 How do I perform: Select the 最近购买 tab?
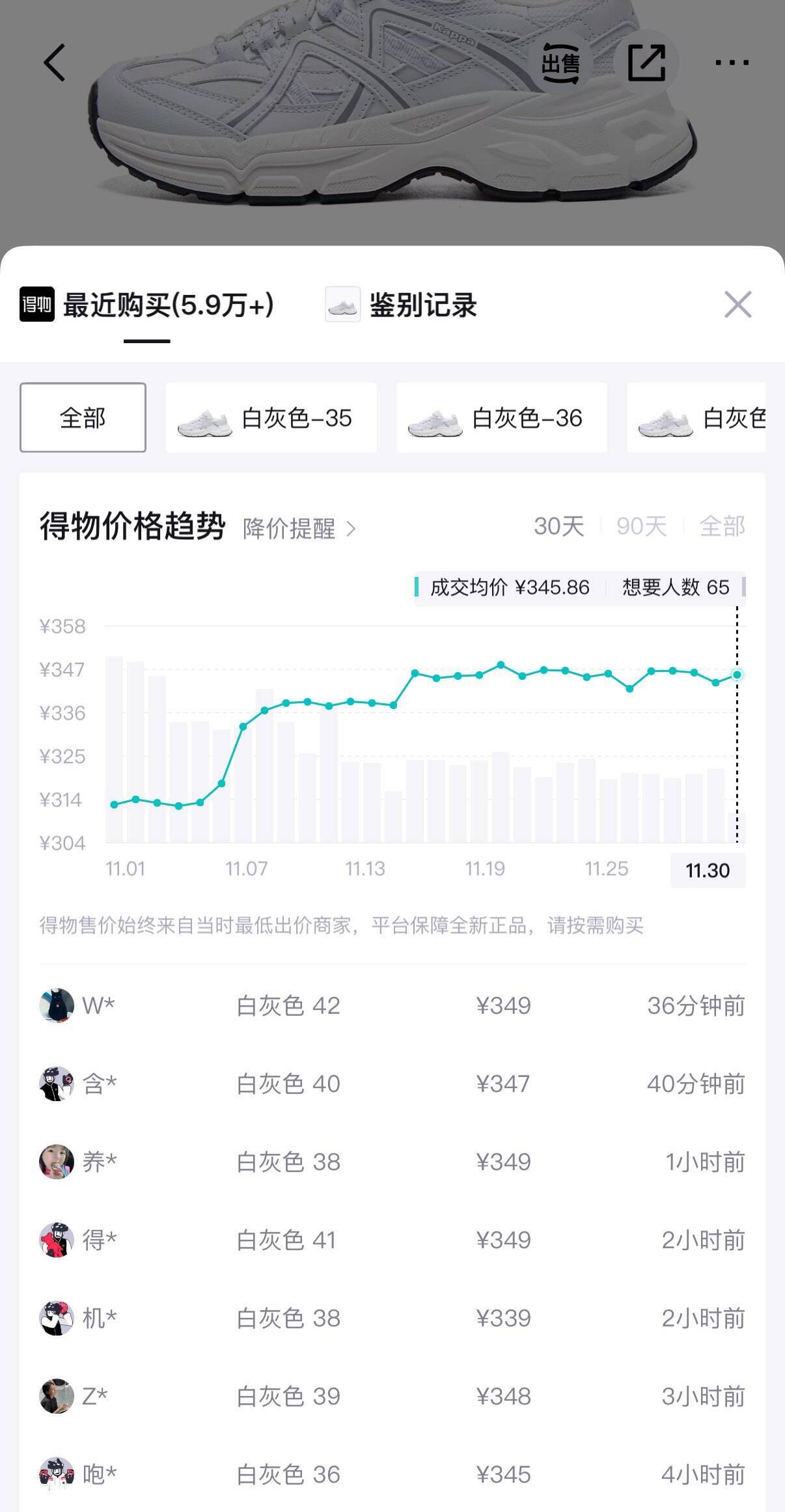point(147,305)
